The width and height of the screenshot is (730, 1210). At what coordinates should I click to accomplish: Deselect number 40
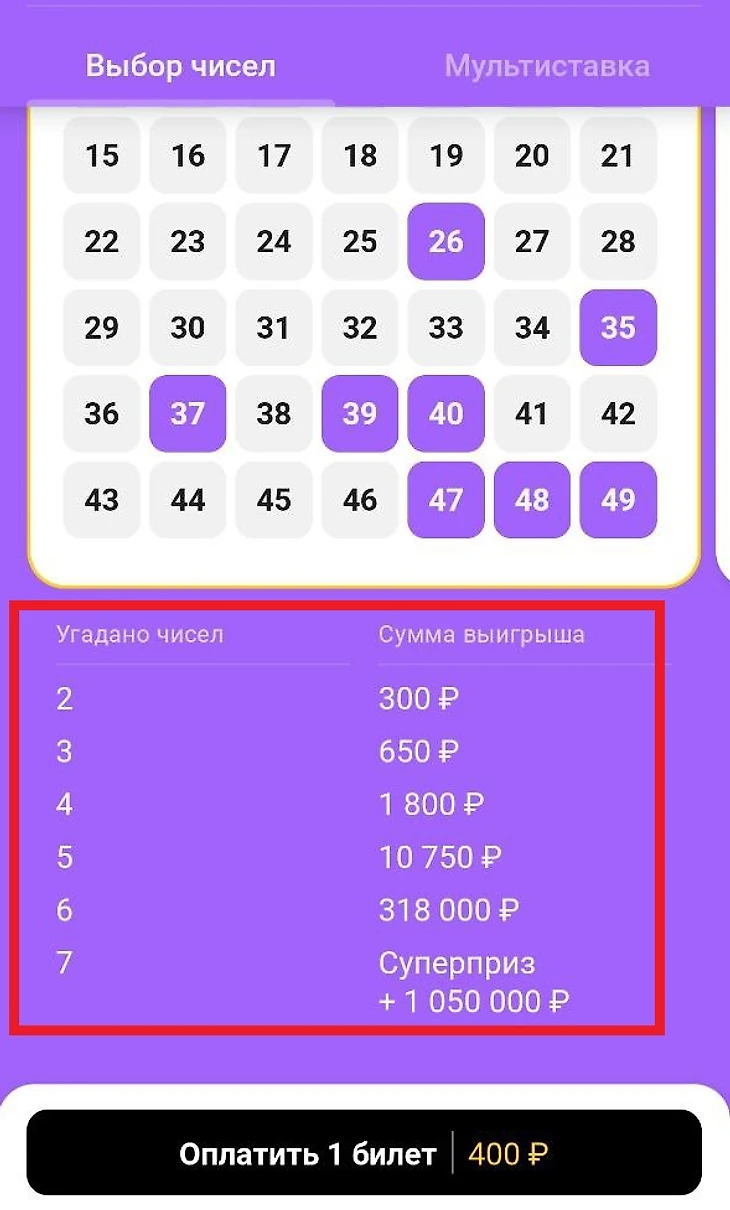446,413
